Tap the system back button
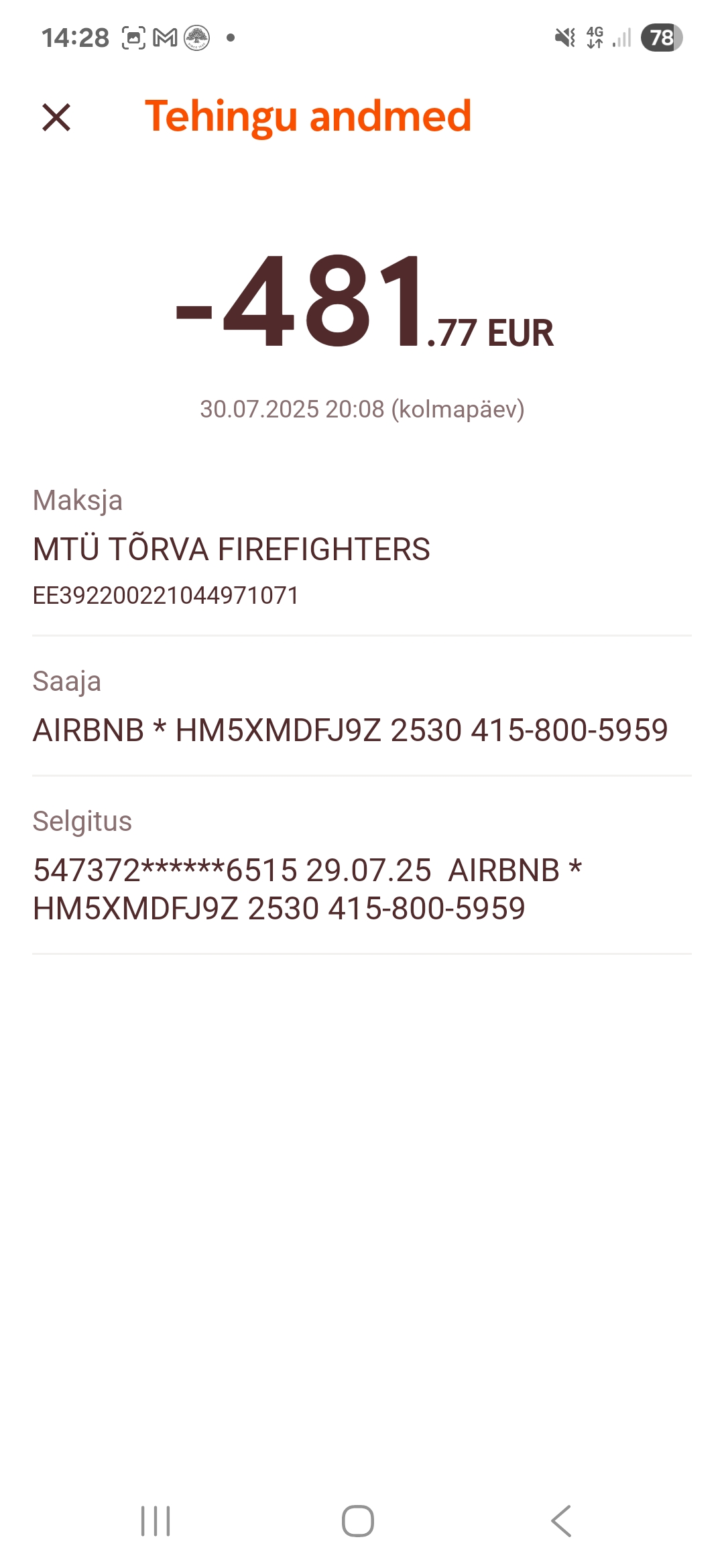This screenshot has width=724, height=1568. click(561, 1520)
